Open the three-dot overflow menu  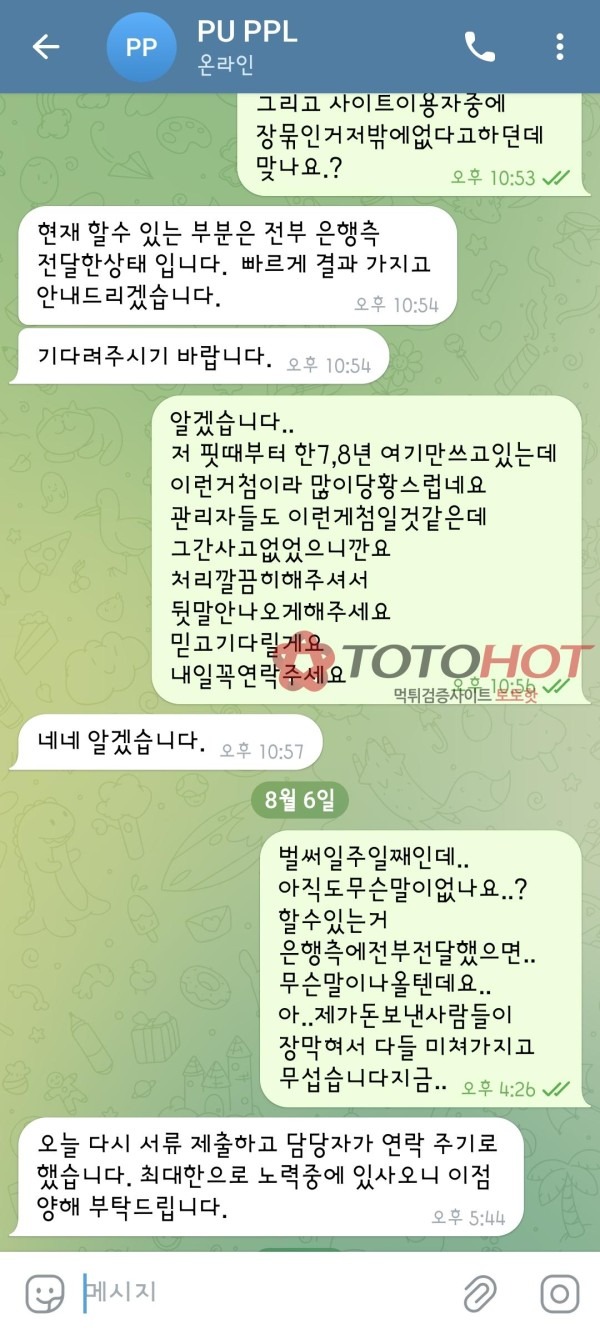[560, 47]
